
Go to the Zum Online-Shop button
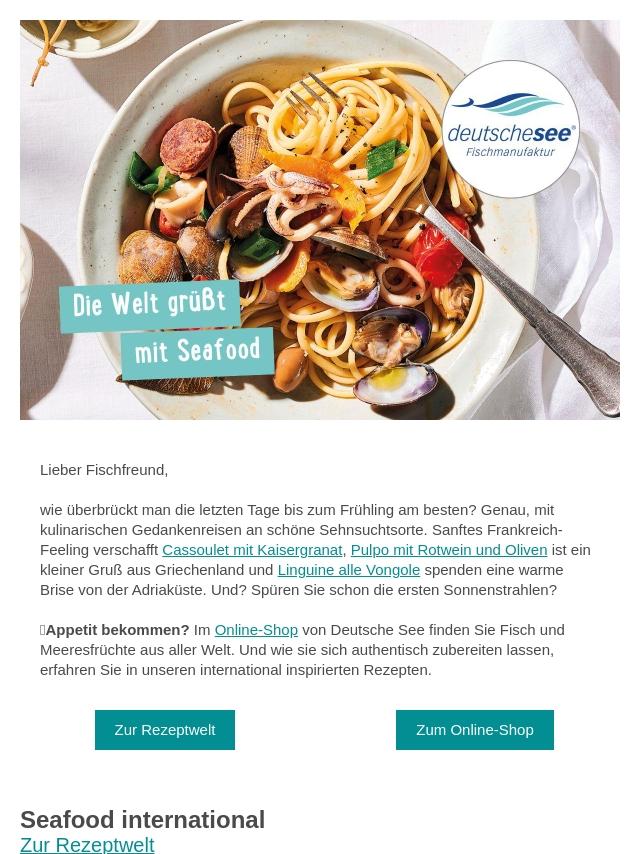[474, 730]
